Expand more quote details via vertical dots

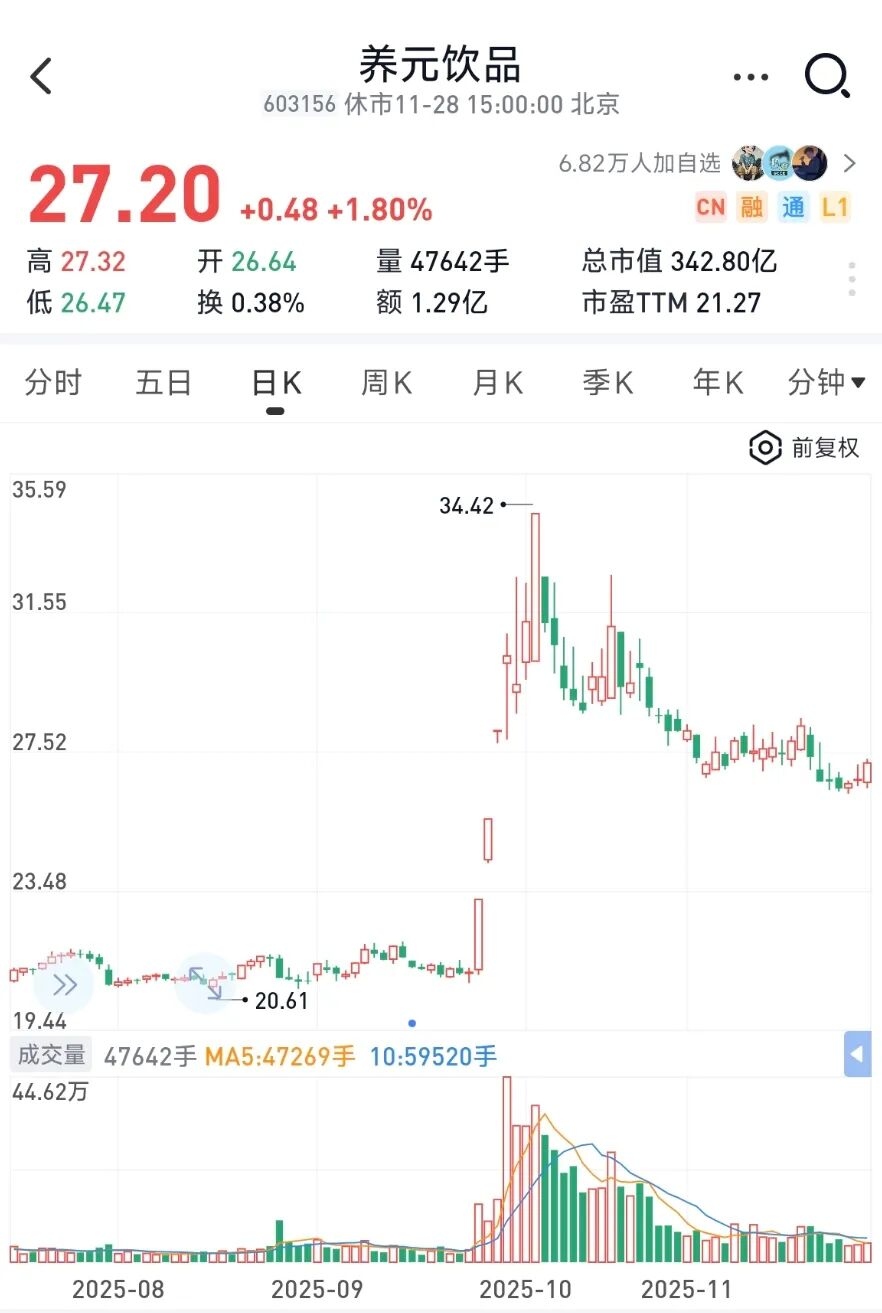(x=852, y=279)
